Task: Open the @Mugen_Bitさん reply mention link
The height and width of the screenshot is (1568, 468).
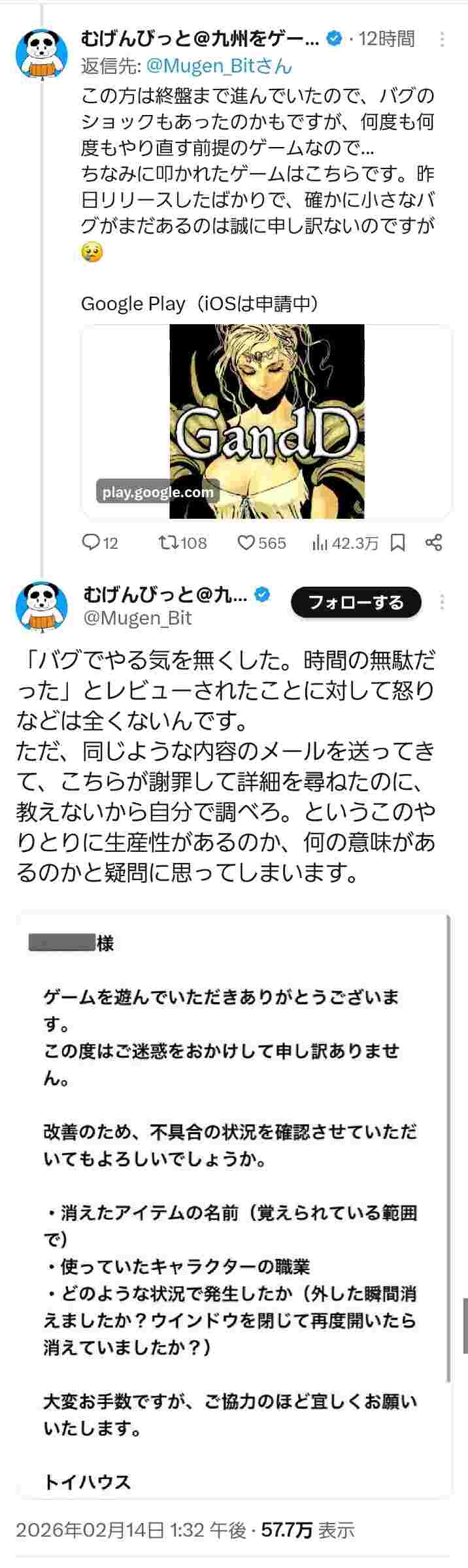Action: (x=220, y=66)
